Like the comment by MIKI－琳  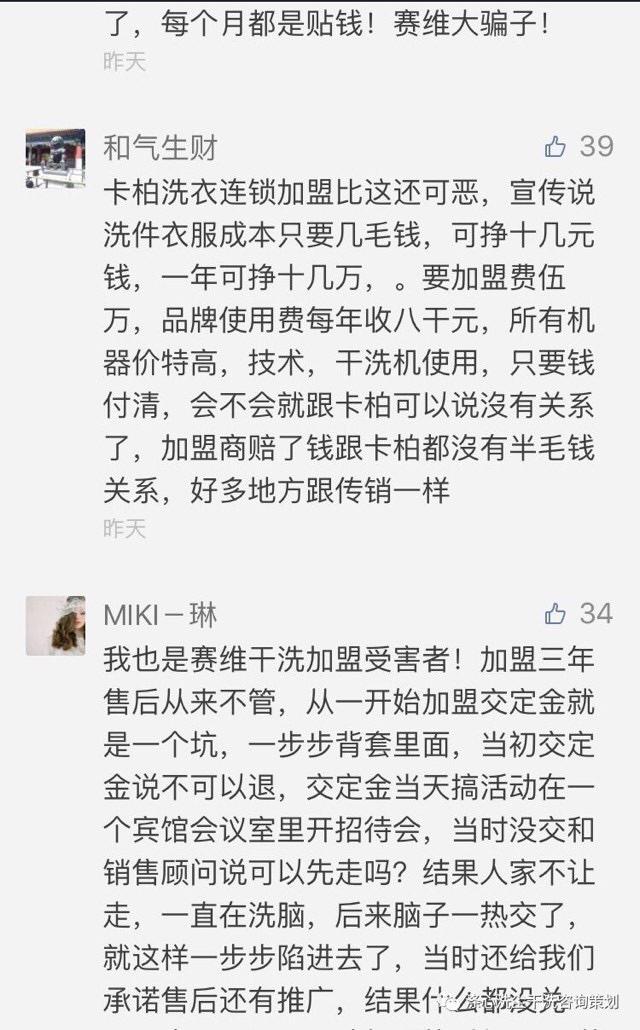(x=556, y=613)
